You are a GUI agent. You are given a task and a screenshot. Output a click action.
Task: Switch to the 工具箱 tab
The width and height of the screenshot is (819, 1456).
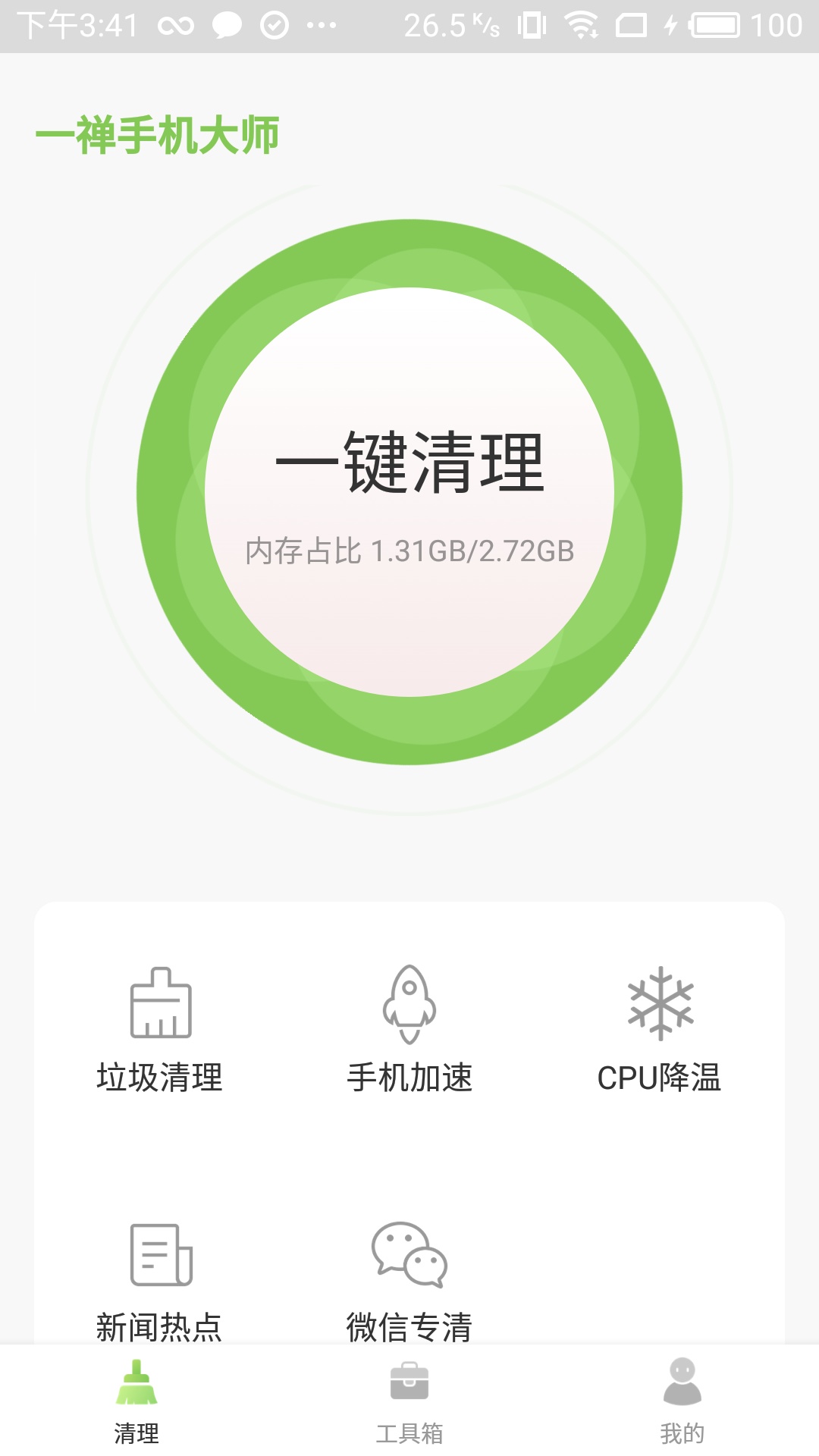(x=409, y=1401)
